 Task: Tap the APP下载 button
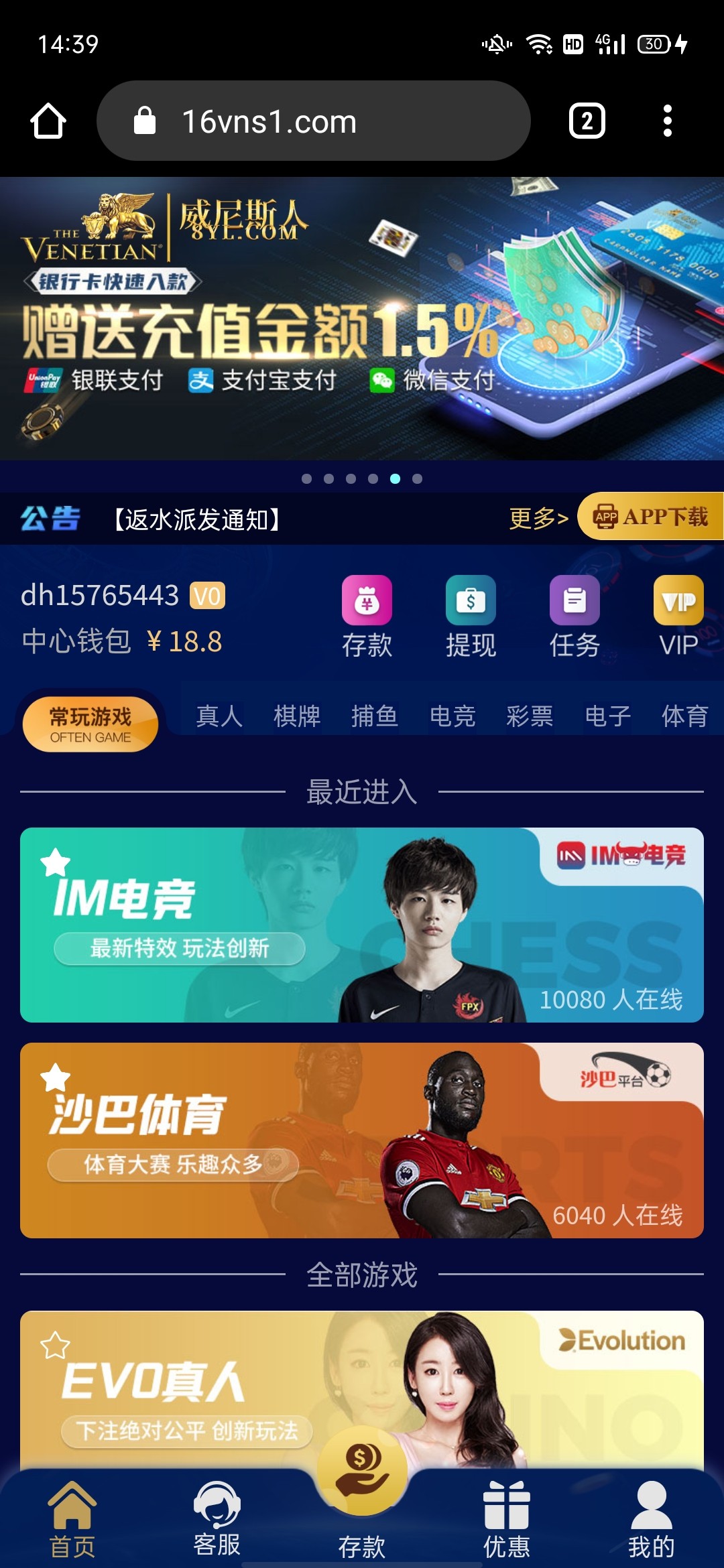point(650,517)
